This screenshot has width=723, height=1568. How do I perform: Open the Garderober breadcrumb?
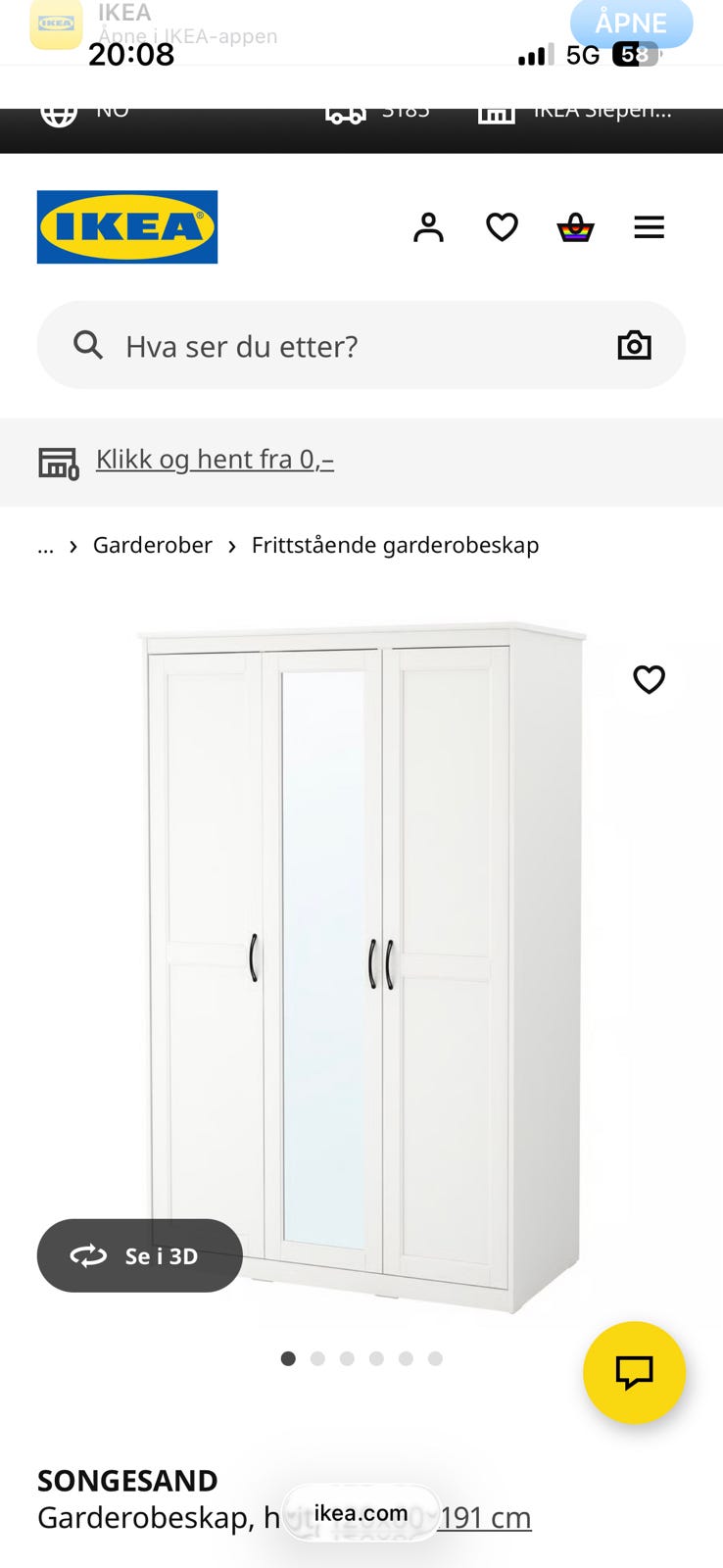(152, 545)
